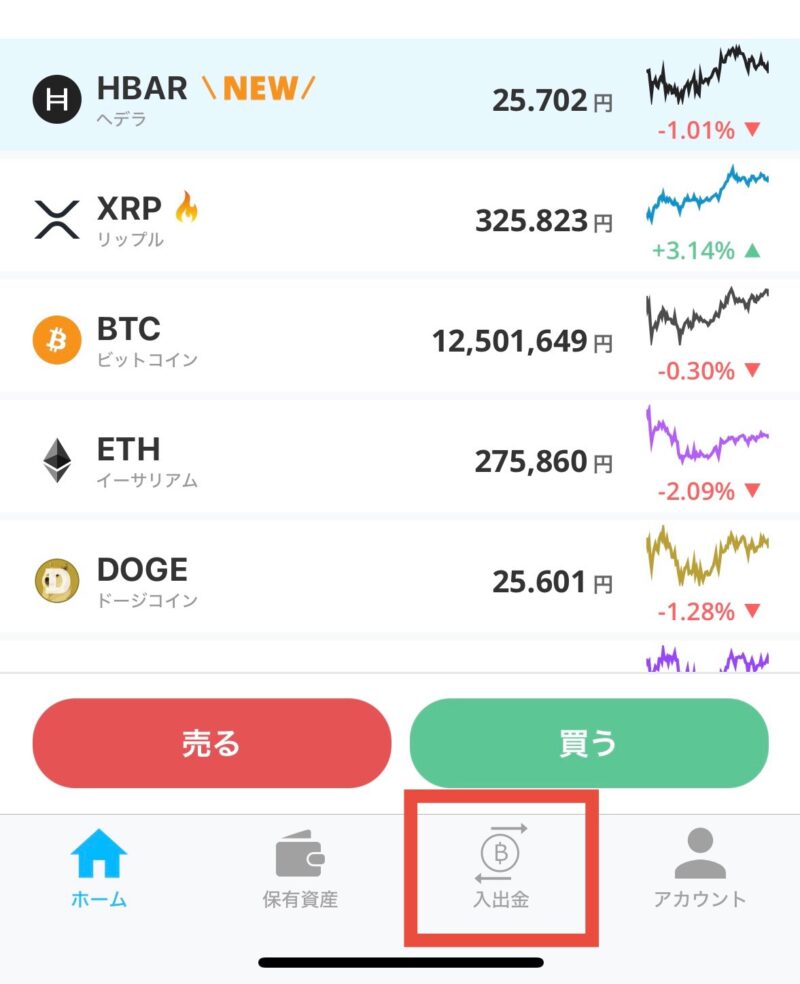View BTC Bitcoin details
800x984 pixels.
(x=400, y=339)
